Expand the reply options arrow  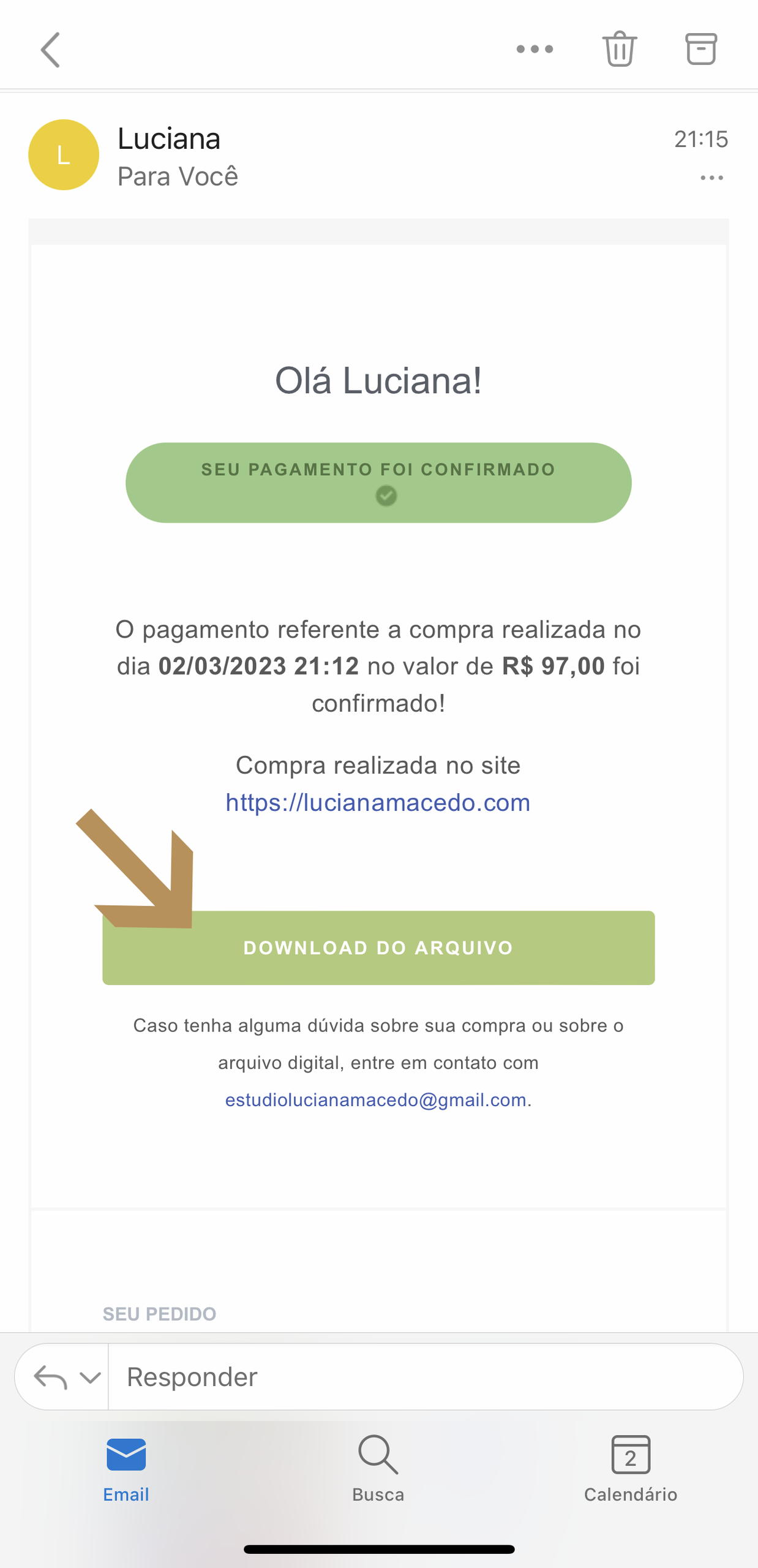click(90, 1378)
